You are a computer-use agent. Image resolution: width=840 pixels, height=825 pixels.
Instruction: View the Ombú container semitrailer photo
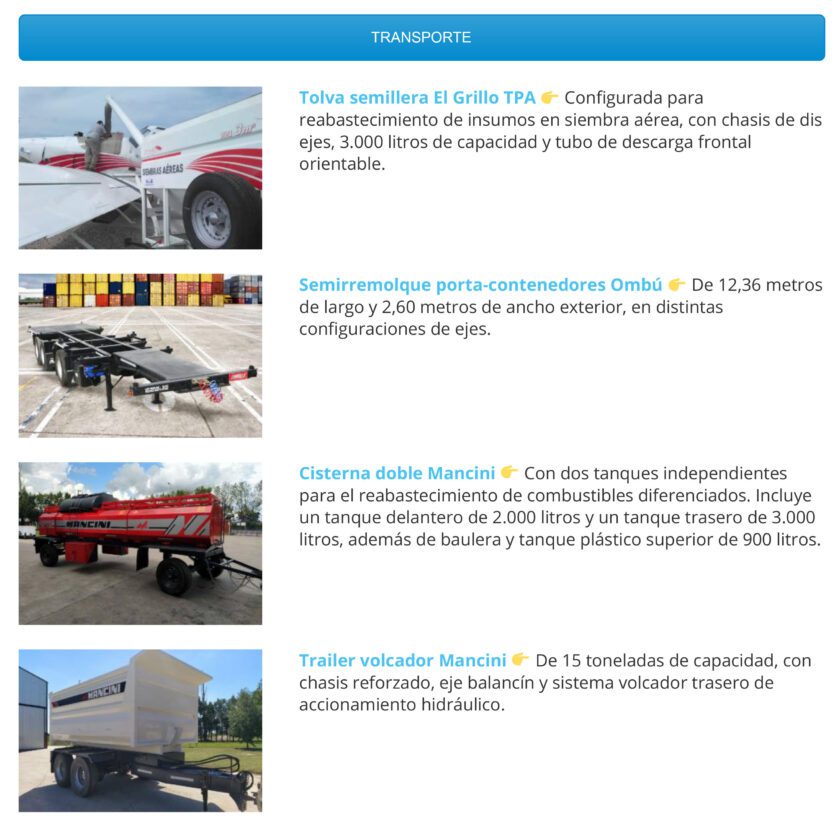click(x=140, y=355)
